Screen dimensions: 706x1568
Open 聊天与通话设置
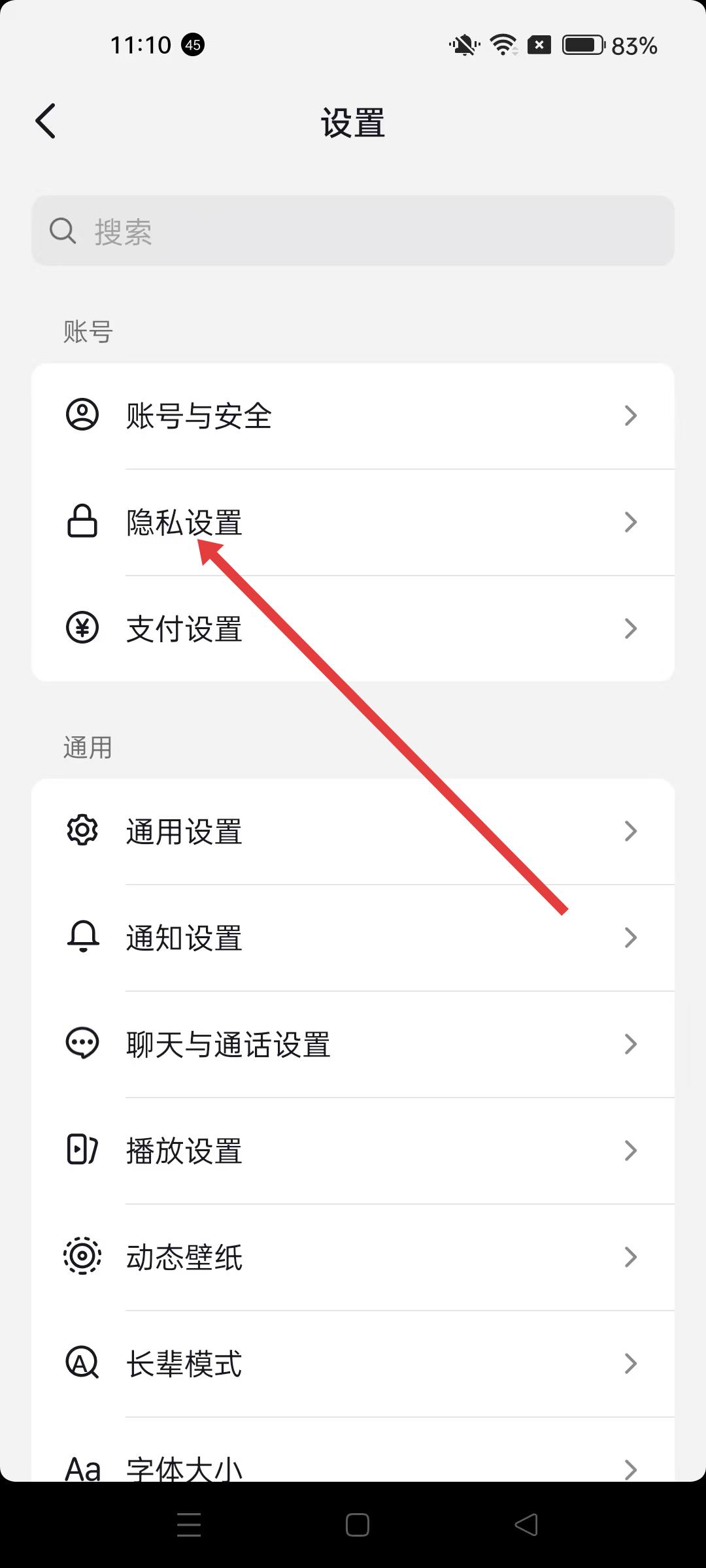353,1044
